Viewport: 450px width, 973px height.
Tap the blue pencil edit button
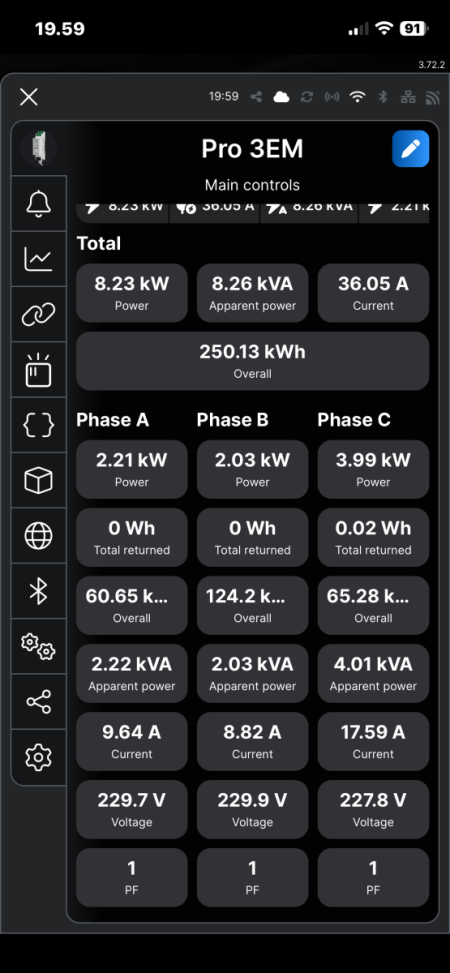pyautogui.click(x=410, y=149)
